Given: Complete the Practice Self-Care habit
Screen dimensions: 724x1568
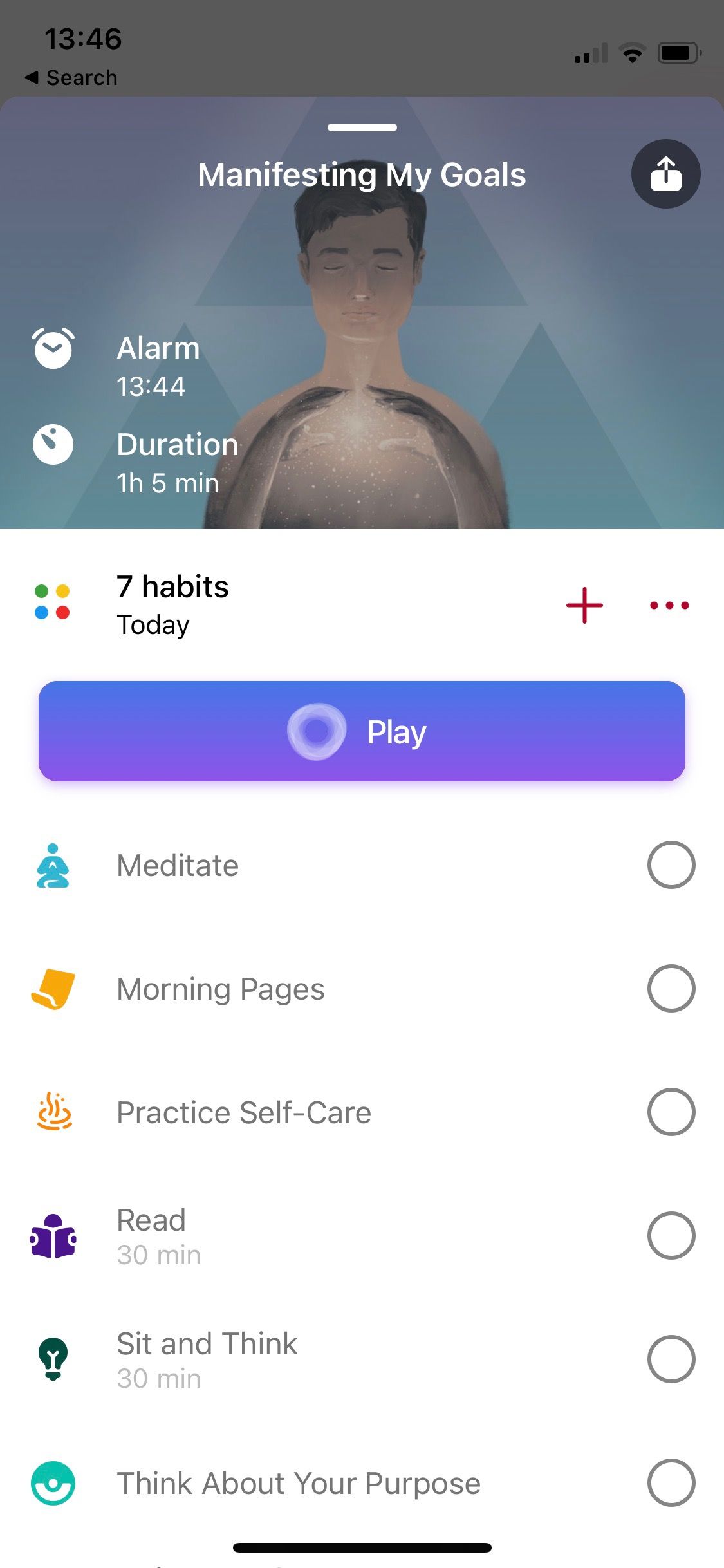Looking at the screenshot, I should click(x=671, y=1112).
